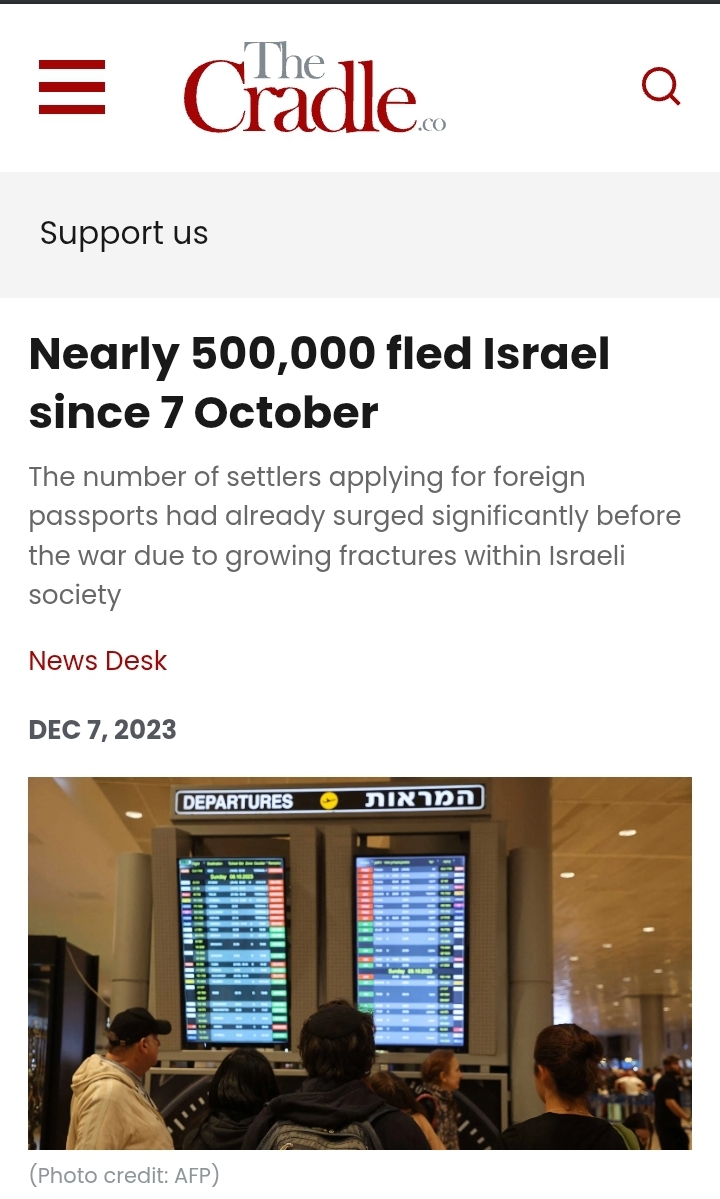720x1199 pixels.
Task: Open the News Desk author link
Action: pos(98,661)
